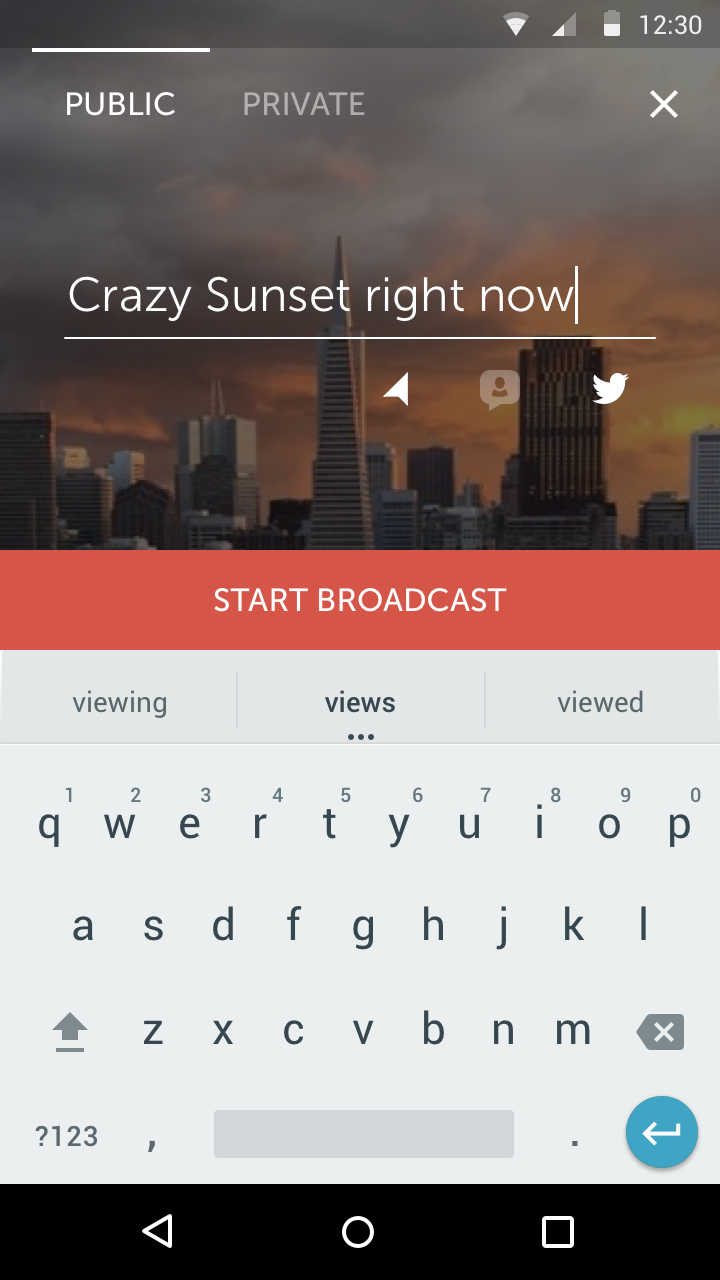Go back using the navigation bar
720x1280 pixels.
(158, 1231)
